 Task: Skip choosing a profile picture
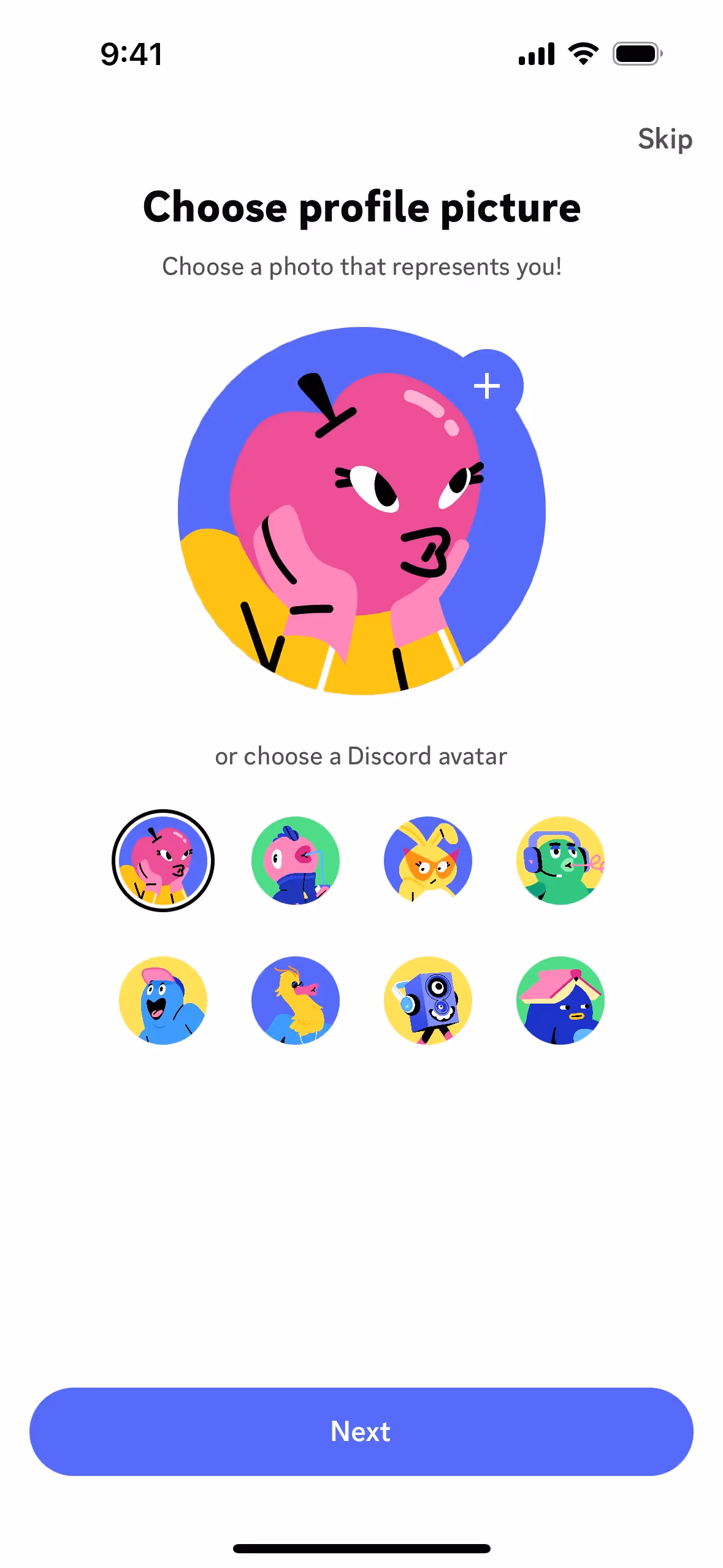tap(665, 139)
